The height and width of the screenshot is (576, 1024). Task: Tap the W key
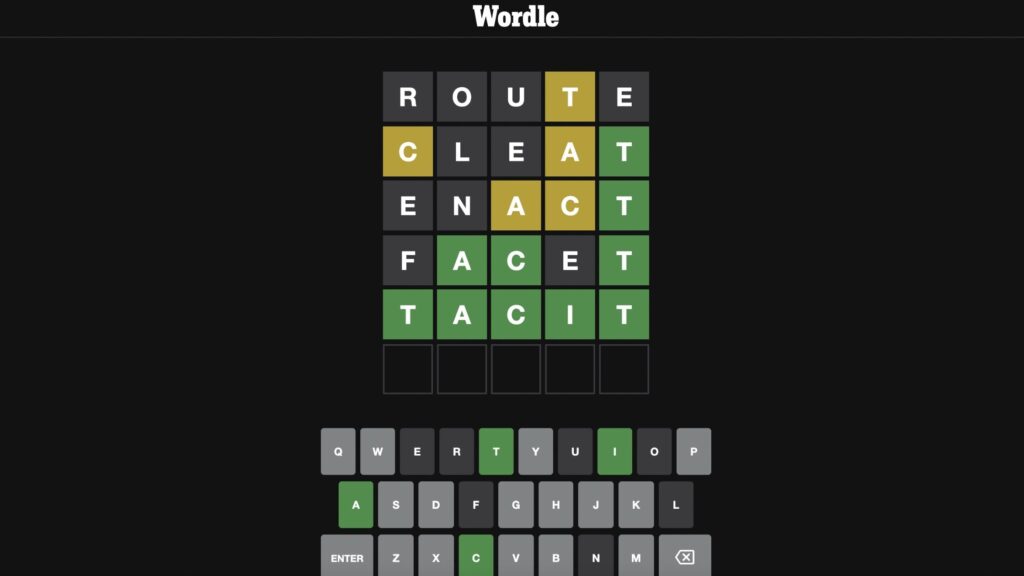pyautogui.click(x=377, y=451)
